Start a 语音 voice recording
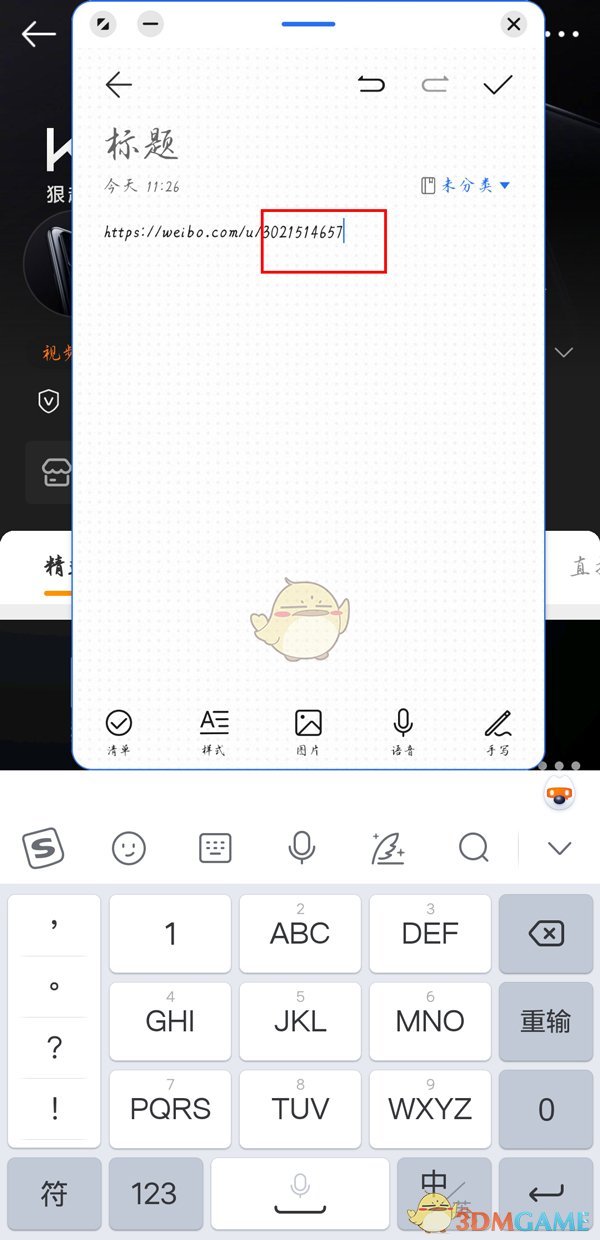This screenshot has width=600, height=1240. [x=403, y=730]
